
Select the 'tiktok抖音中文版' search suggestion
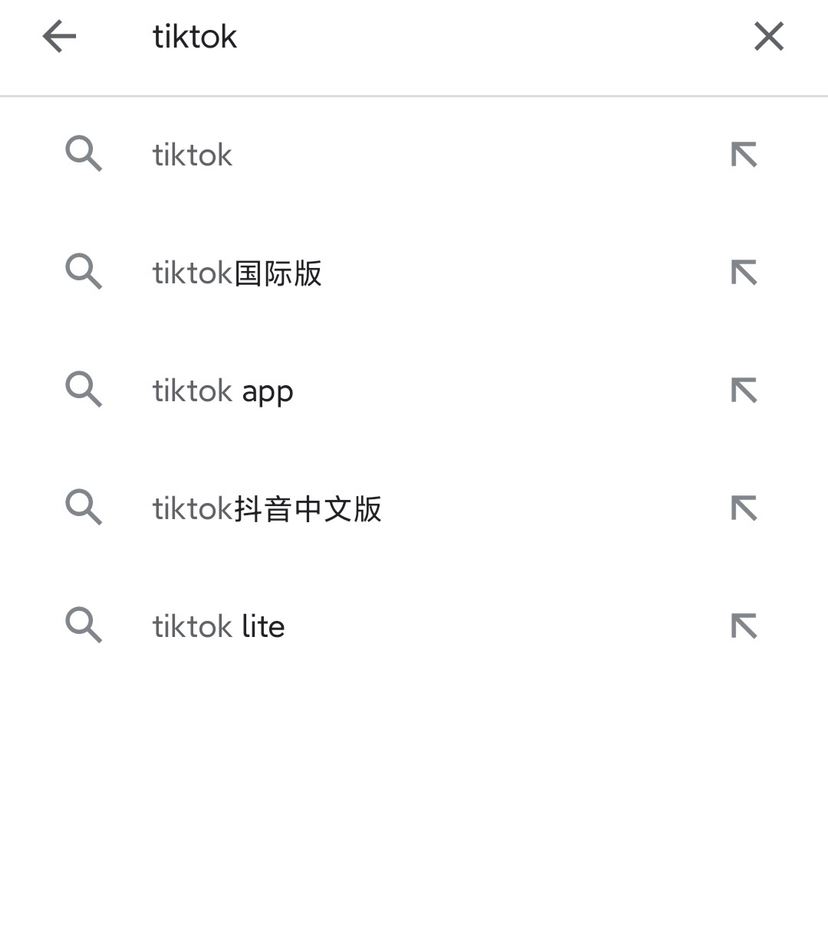266,508
